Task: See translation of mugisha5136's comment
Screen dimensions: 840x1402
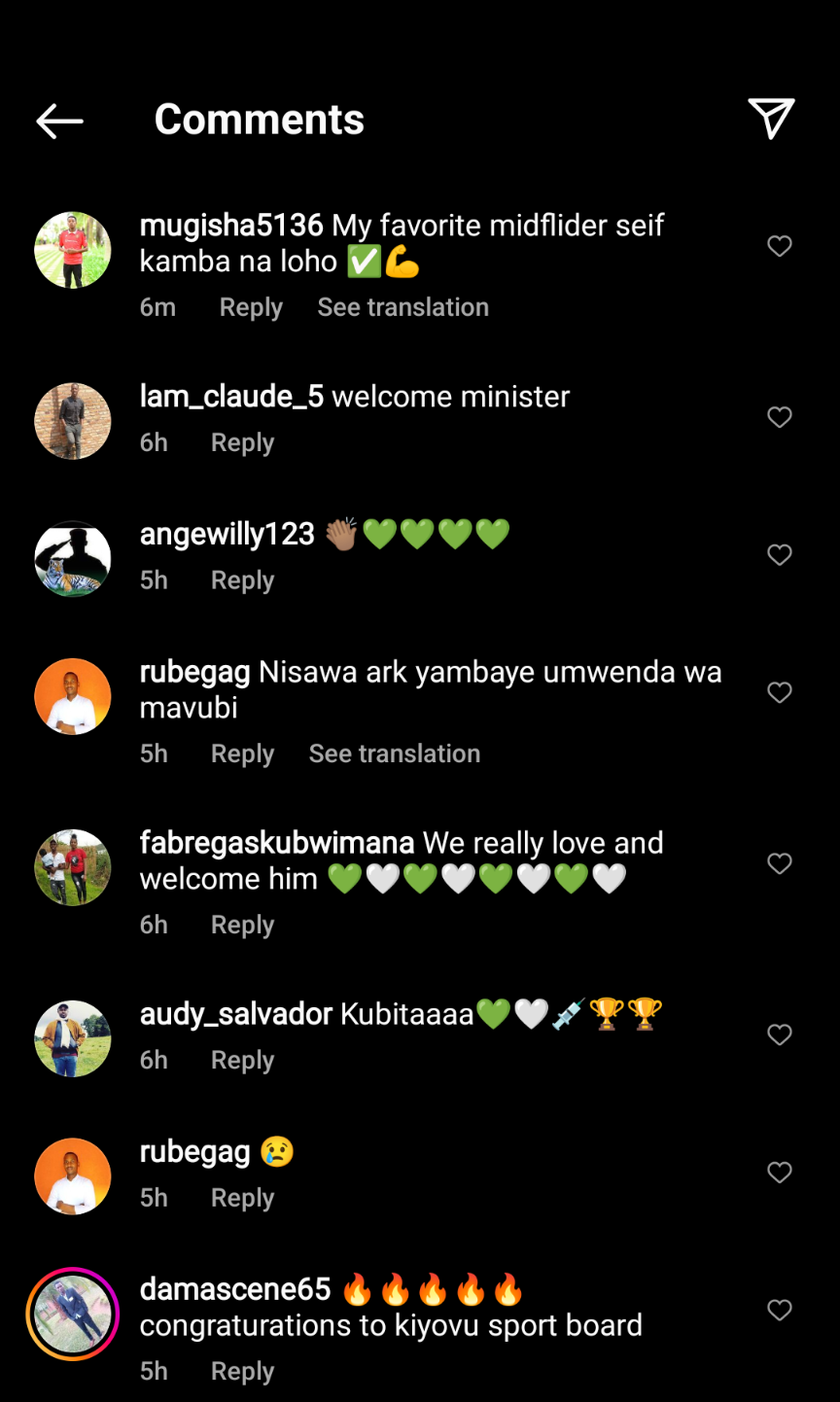Action: pyautogui.click(x=402, y=307)
